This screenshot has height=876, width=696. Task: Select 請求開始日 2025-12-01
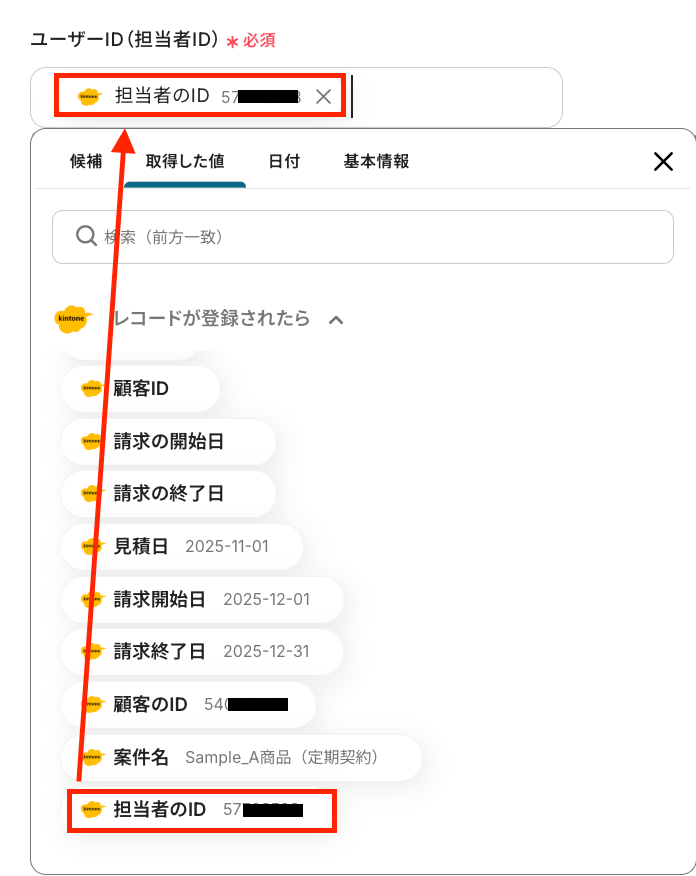pos(202,599)
